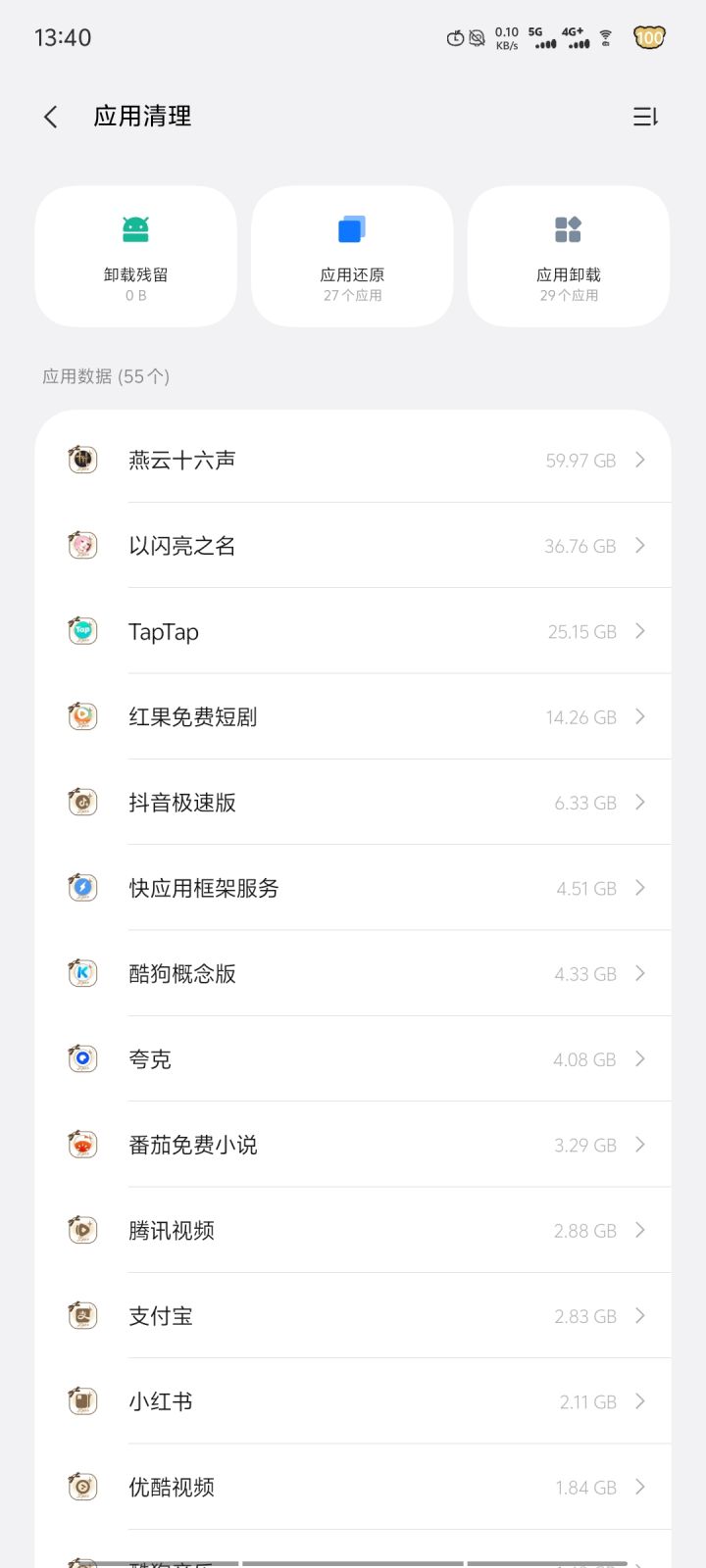View TapTap data details
This screenshot has height=1568, width=706.
(353, 631)
